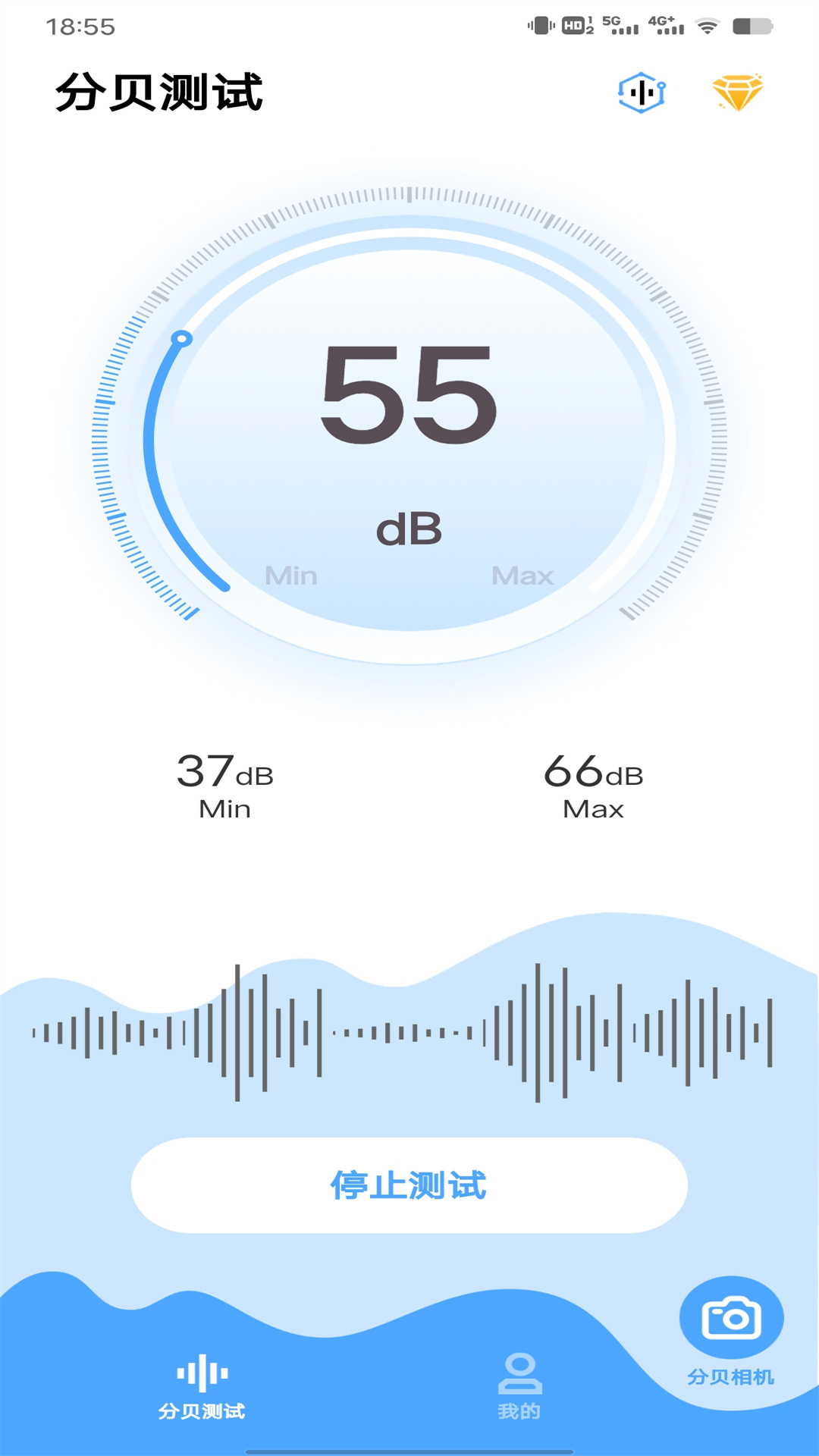The height and width of the screenshot is (1456, 819).
Task: Open the diamond VIP icon
Action: 737,93
